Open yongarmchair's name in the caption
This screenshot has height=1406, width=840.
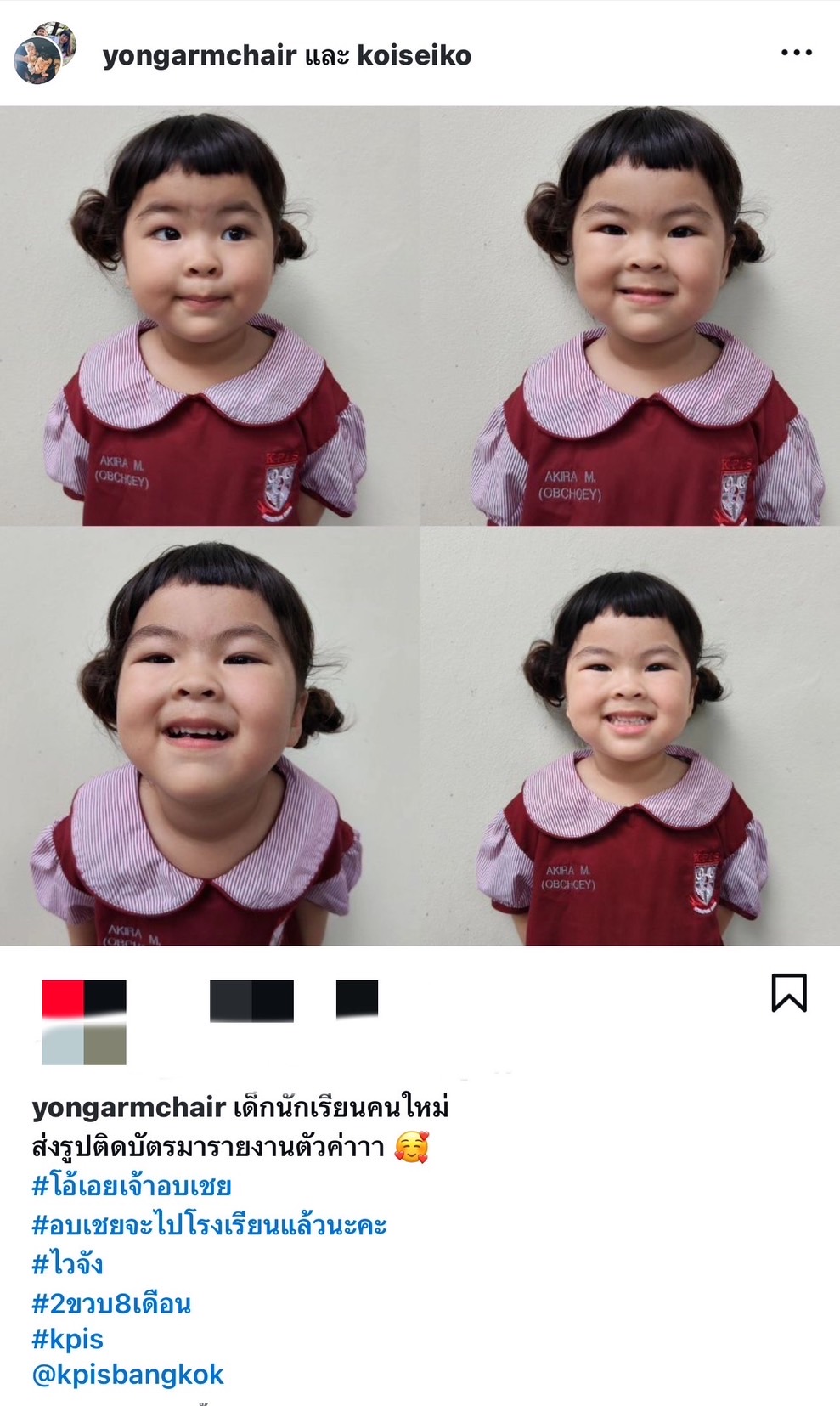pos(128,1108)
